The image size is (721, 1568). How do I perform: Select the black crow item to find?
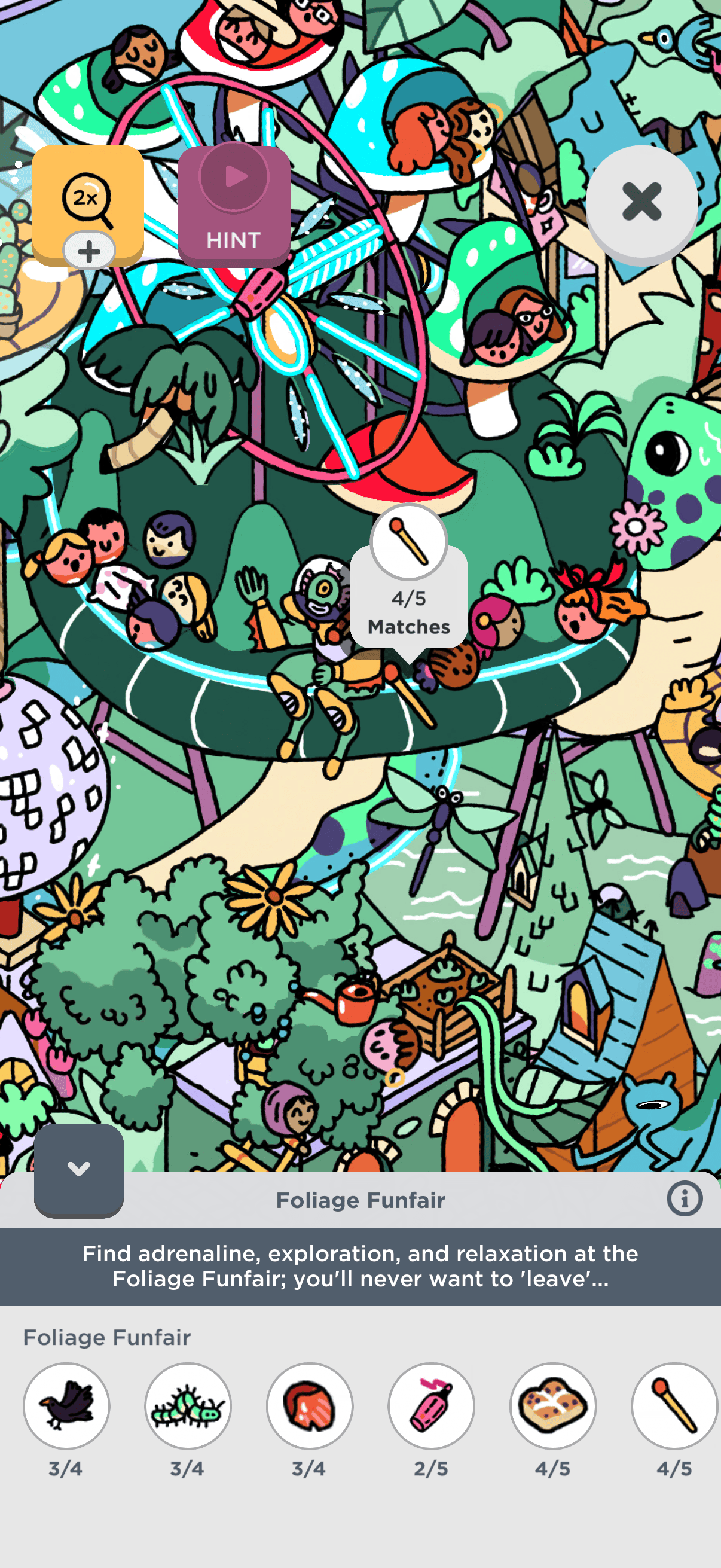pos(66,1405)
